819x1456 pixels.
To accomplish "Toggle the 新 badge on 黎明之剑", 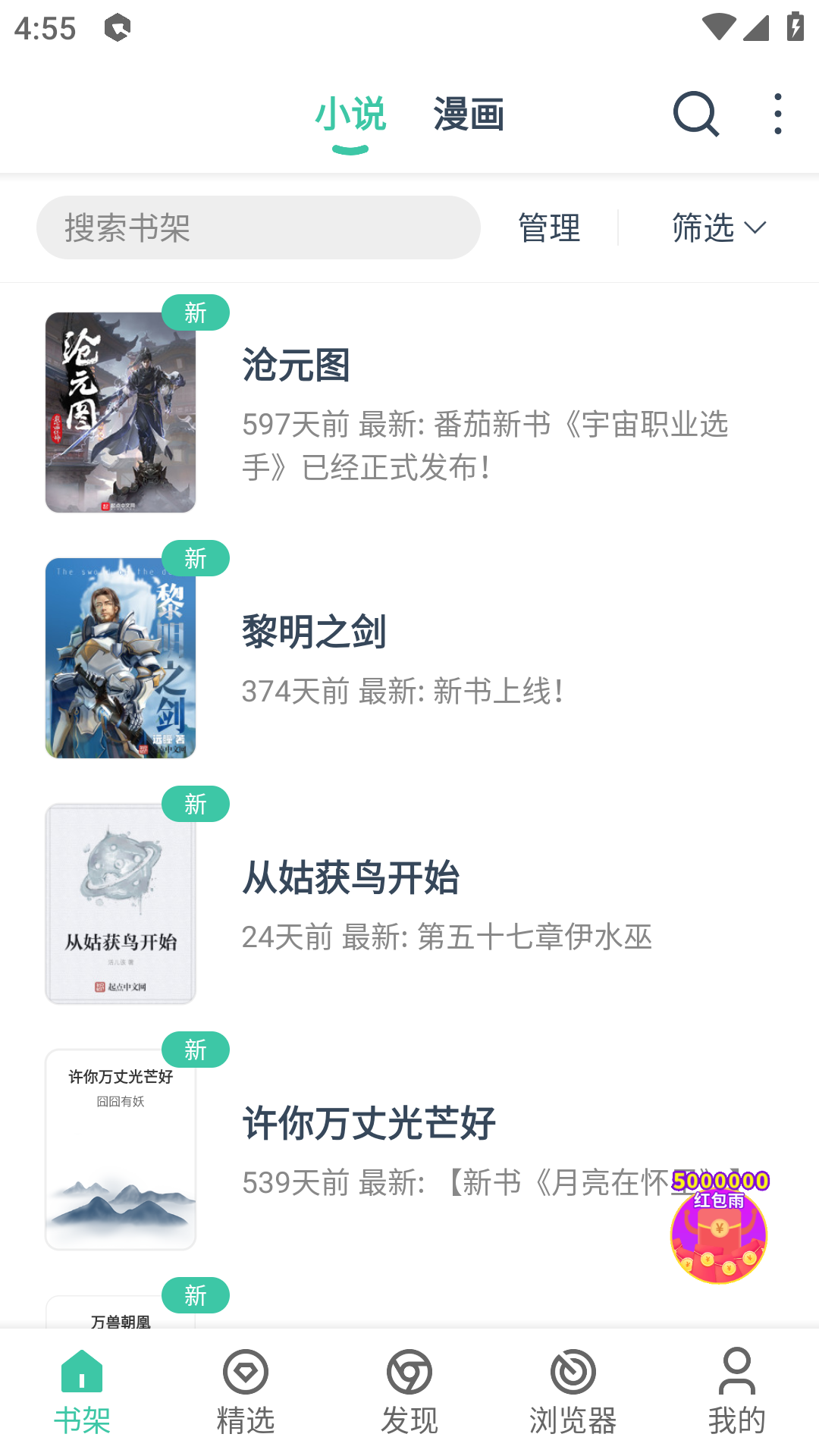I will pyautogui.click(x=195, y=558).
